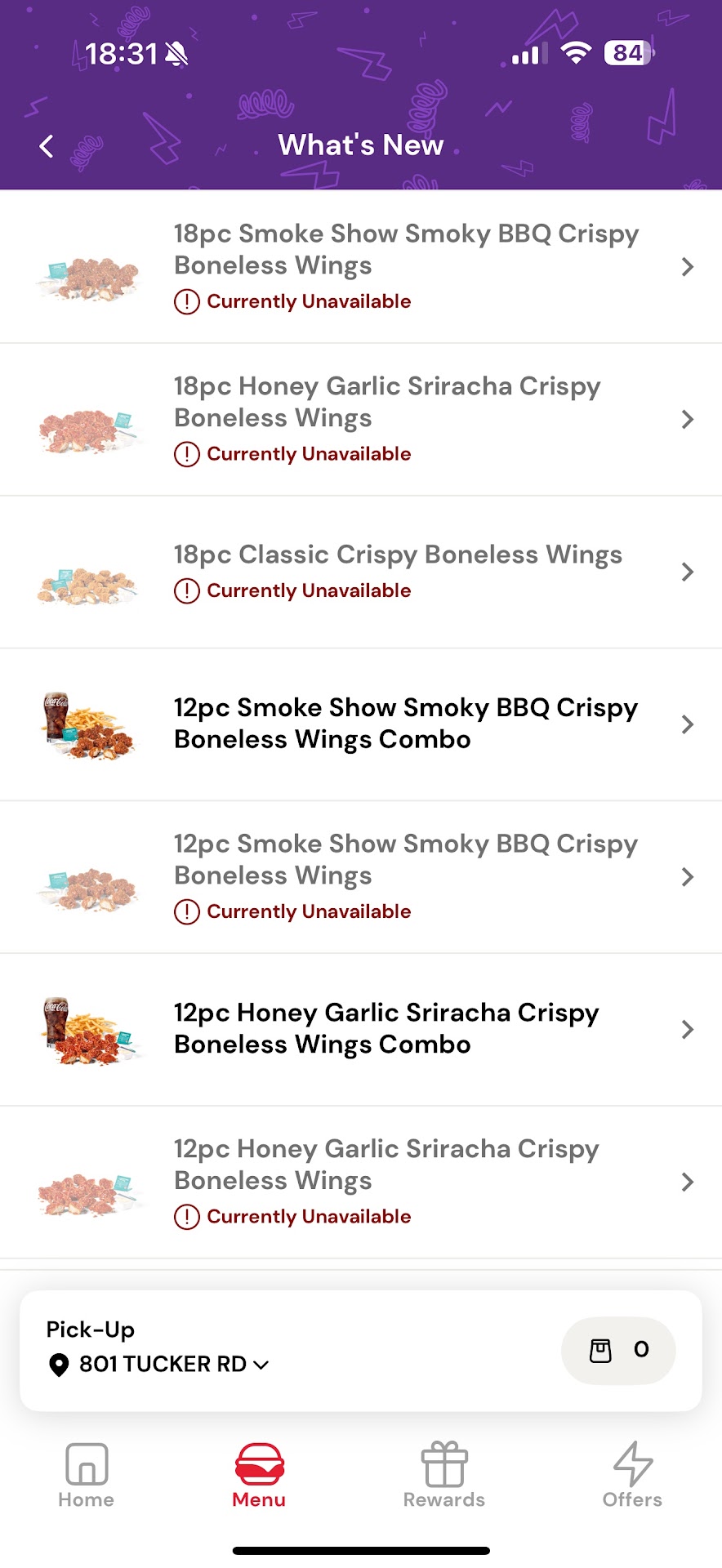Select 12pc Honey Garlic Sriracha Wings Combo
722x1568 pixels.
point(386,1029)
